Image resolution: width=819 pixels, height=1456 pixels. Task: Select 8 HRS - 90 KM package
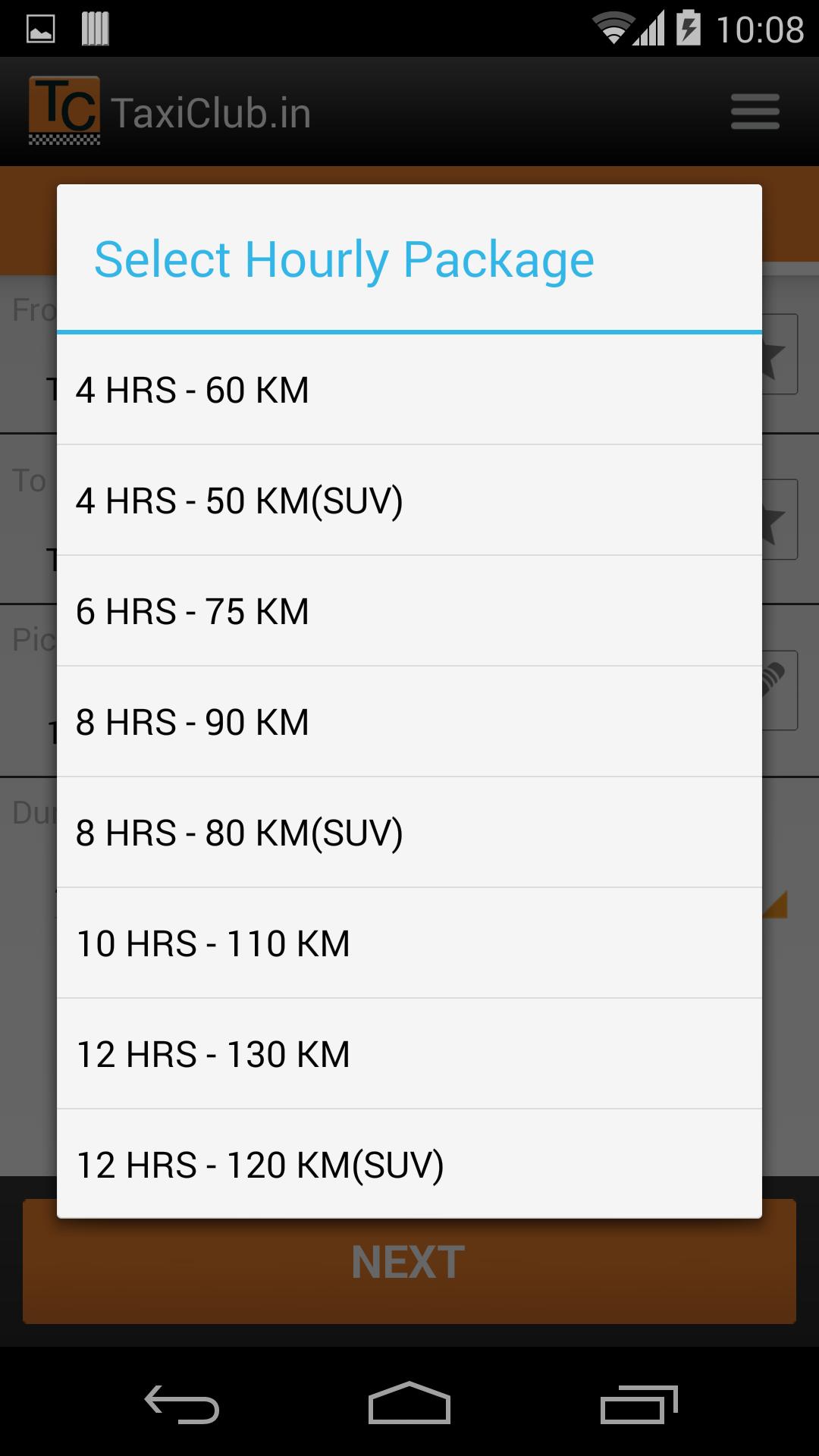(409, 722)
